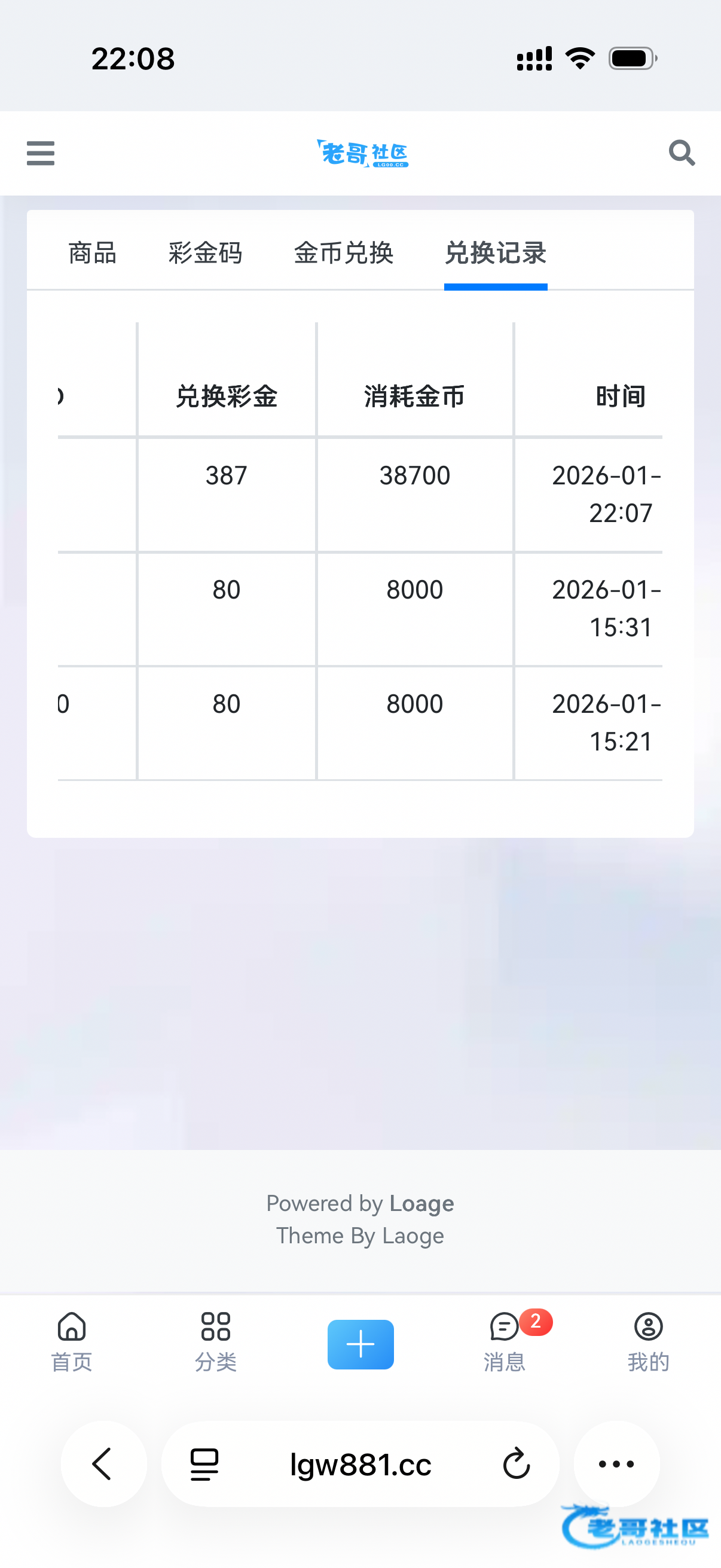Select the 兑换记录 tab
The height and width of the screenshot is (1568, 721).
[x=495, y=252]
